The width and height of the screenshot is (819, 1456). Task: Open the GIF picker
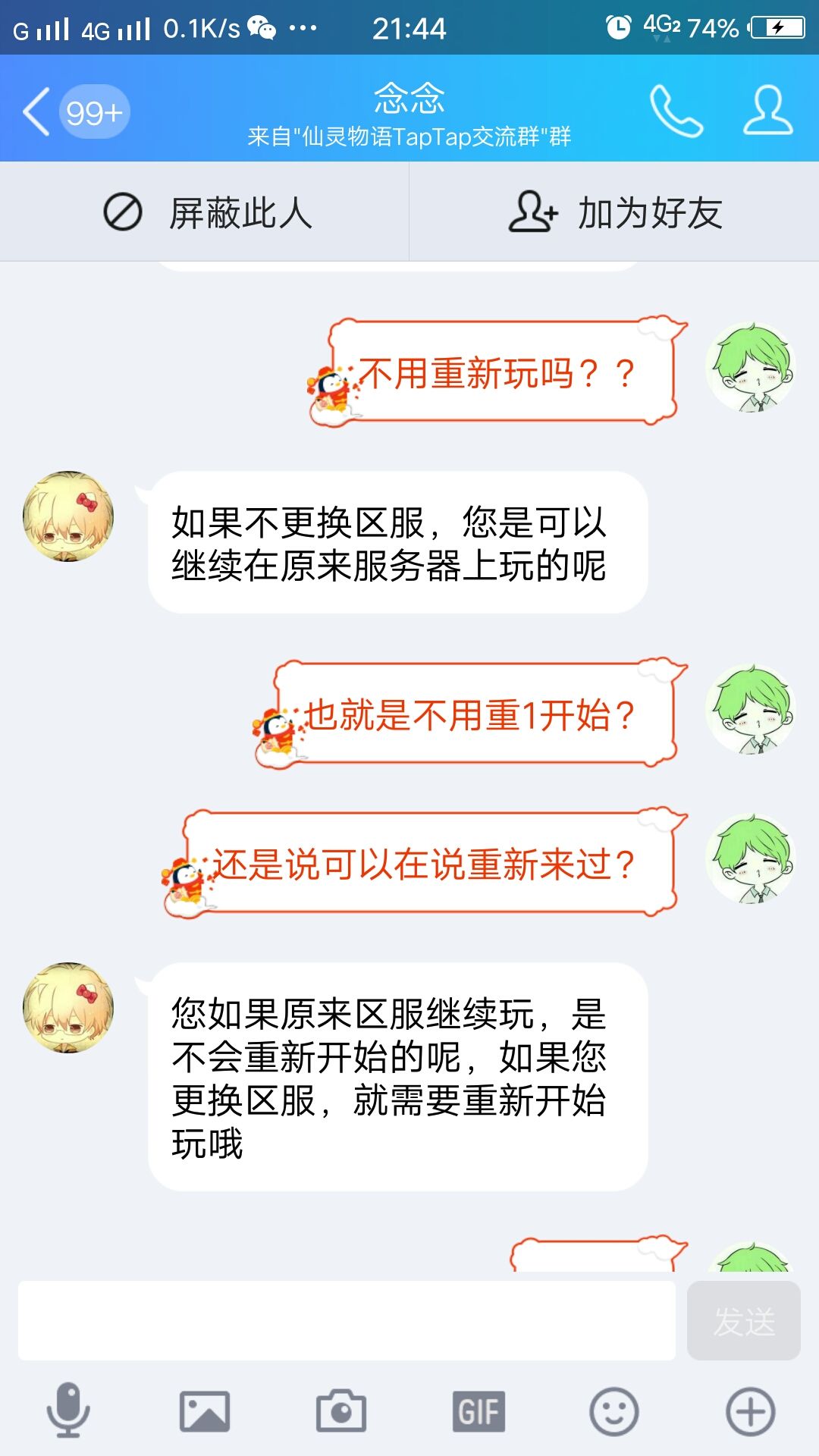click(478, 1411)
